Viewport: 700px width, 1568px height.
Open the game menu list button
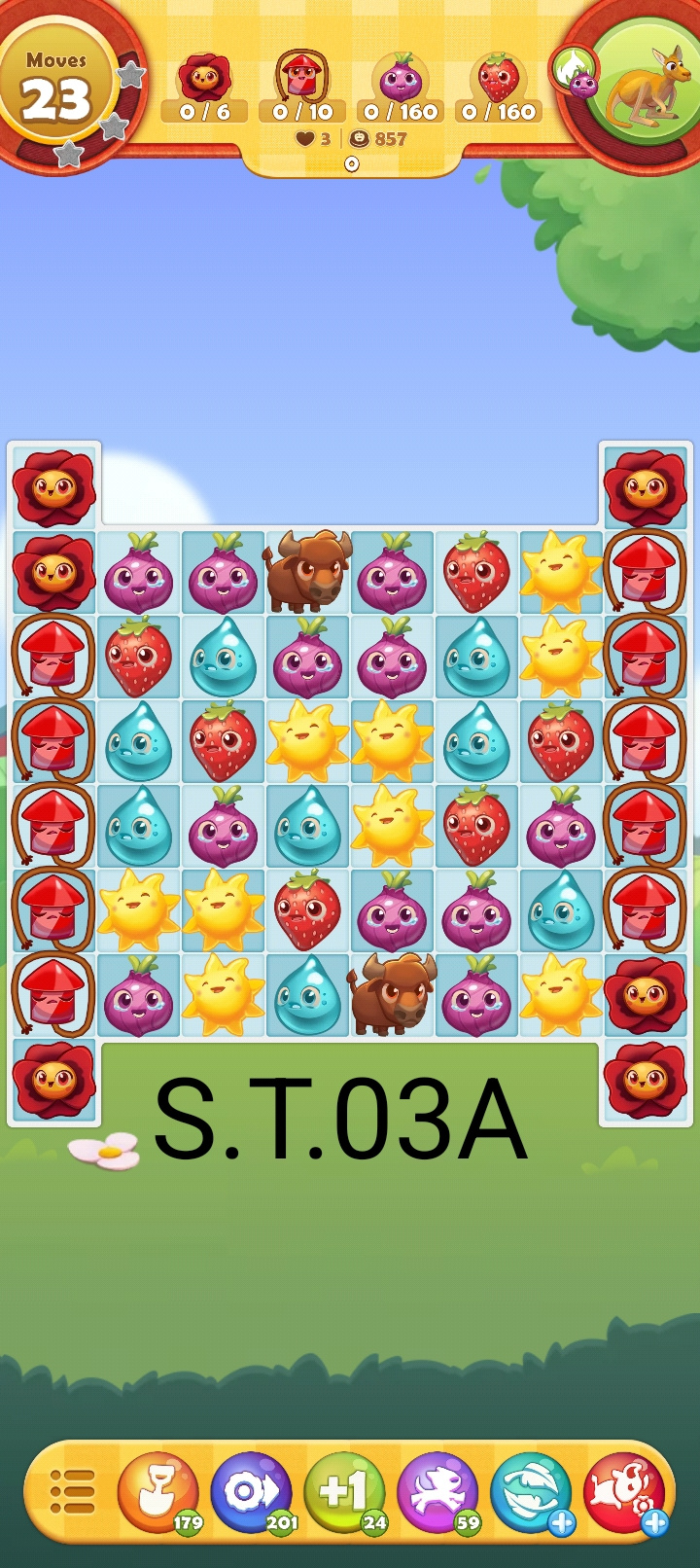[x=72, y=1492]
